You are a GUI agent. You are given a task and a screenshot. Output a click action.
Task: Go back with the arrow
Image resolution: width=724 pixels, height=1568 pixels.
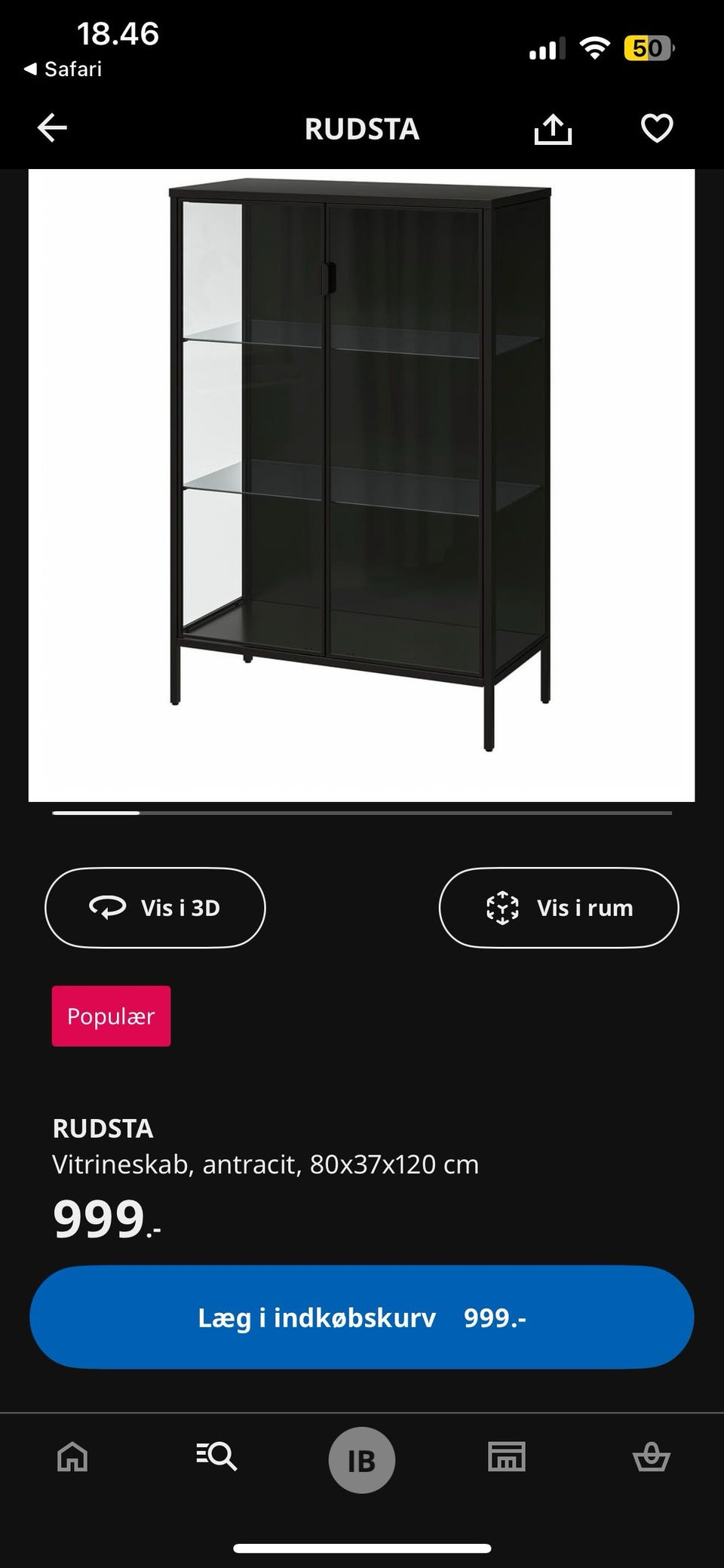[x=52, y=127]
